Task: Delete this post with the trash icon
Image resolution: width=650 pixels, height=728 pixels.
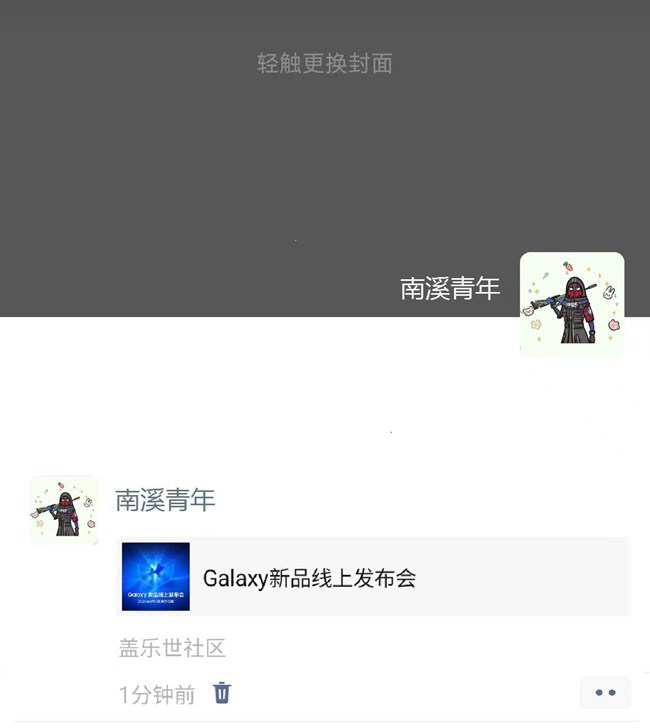Action: [222, 693]
